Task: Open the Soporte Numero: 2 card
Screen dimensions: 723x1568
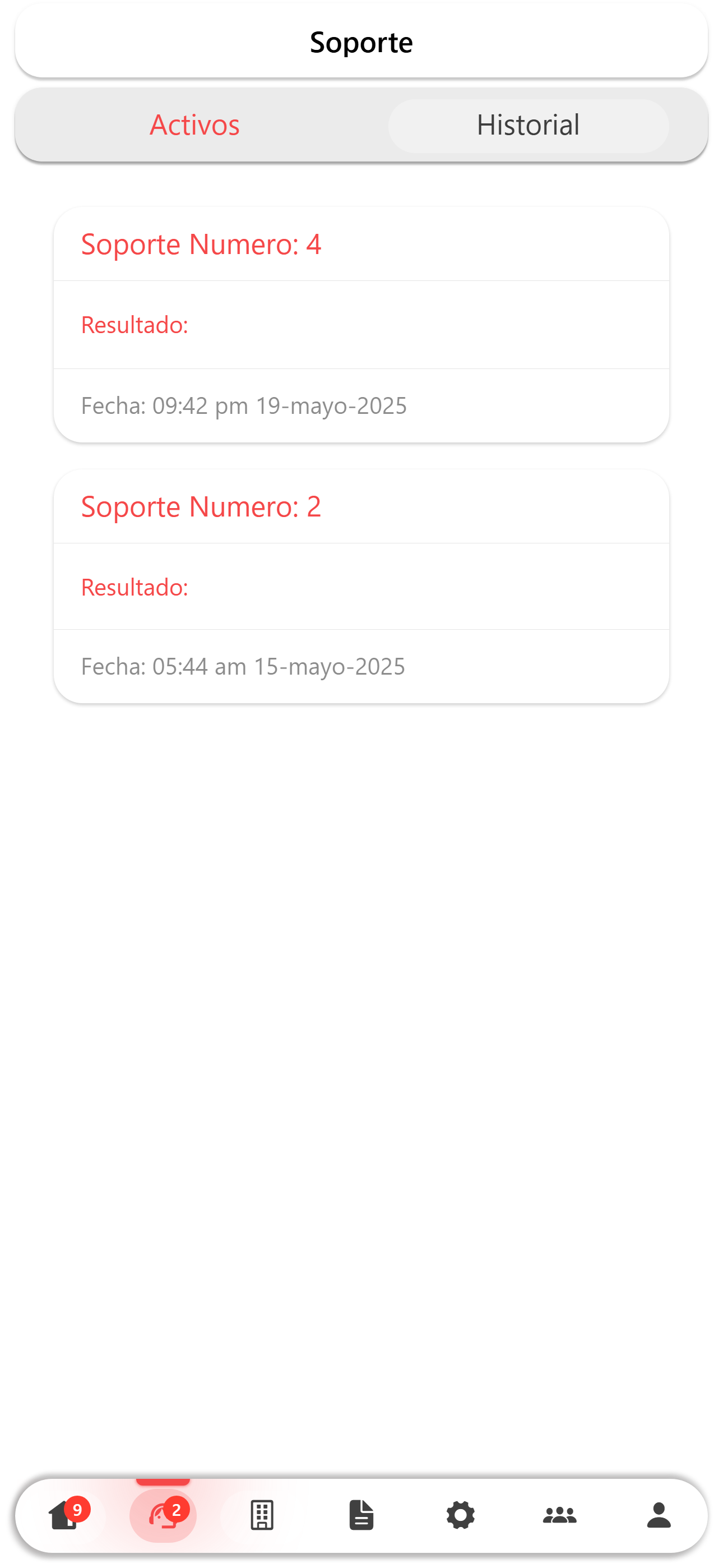Action: tap(361, 586)
